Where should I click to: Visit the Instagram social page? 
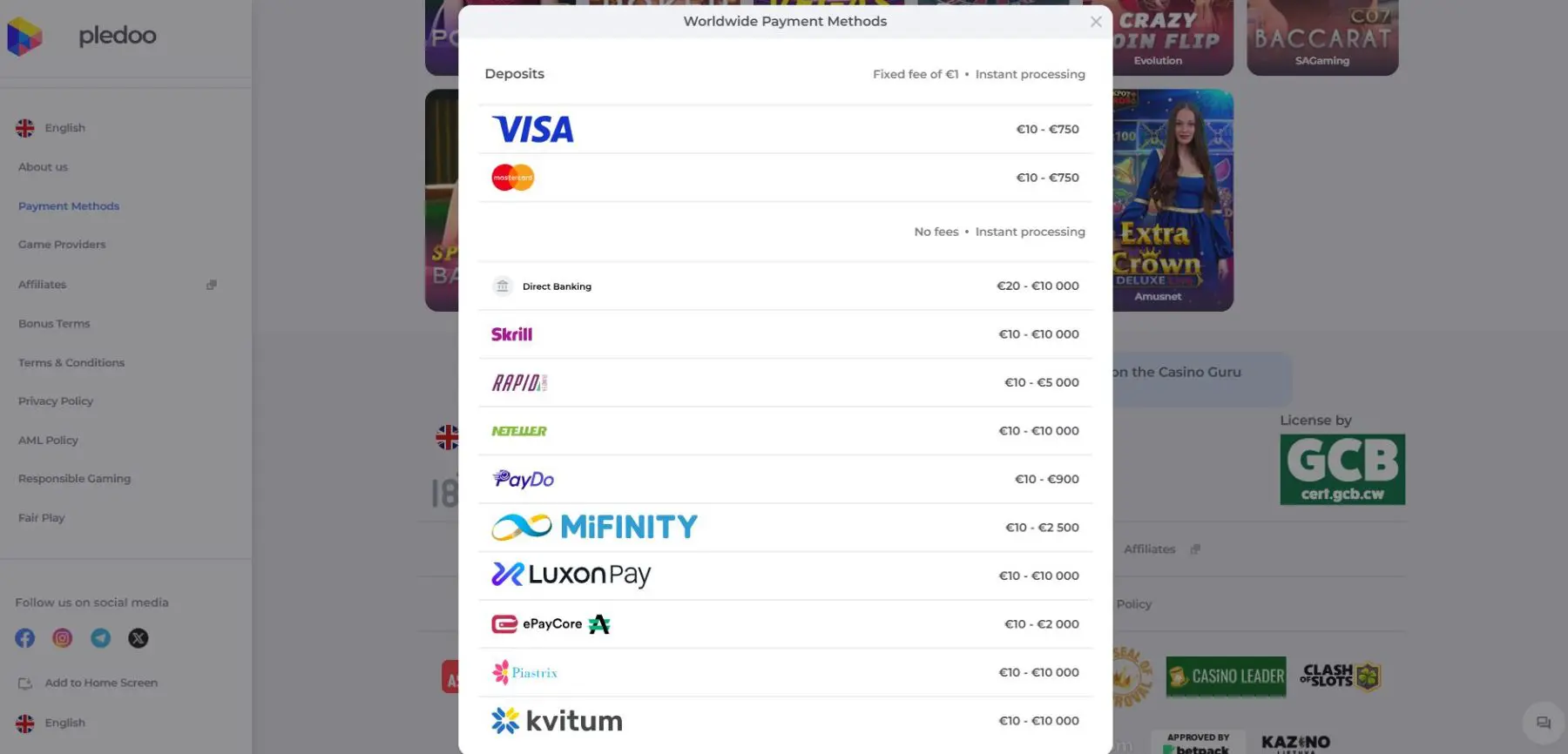tap(63, 638)
